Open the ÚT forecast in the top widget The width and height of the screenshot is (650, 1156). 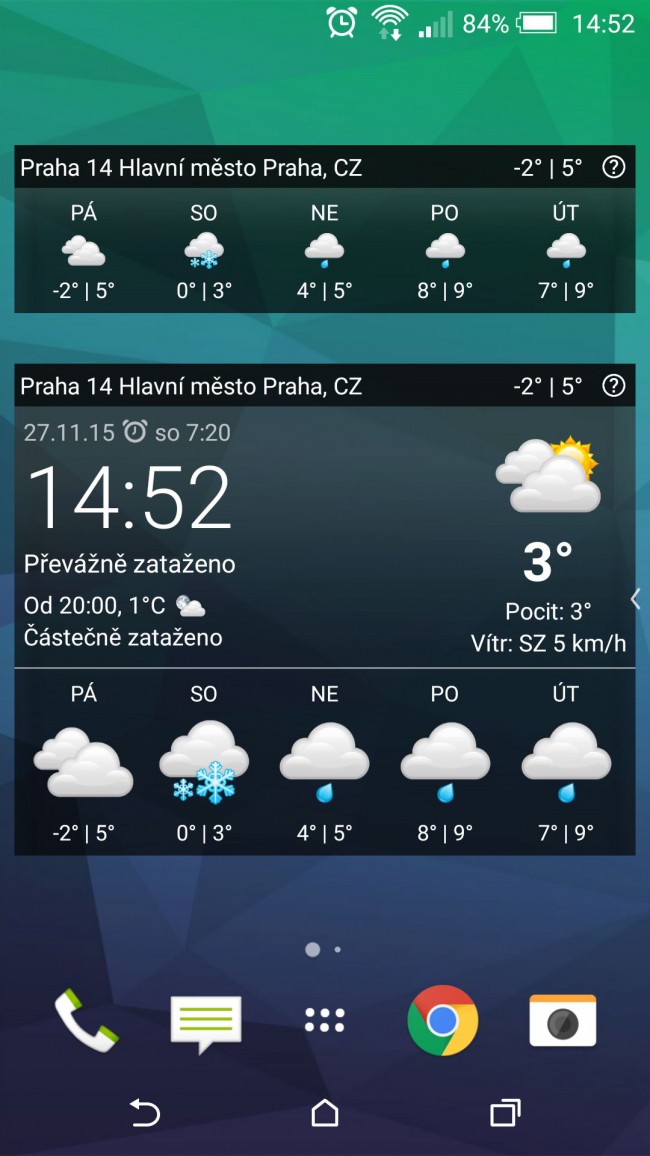(x=566, y=250)
